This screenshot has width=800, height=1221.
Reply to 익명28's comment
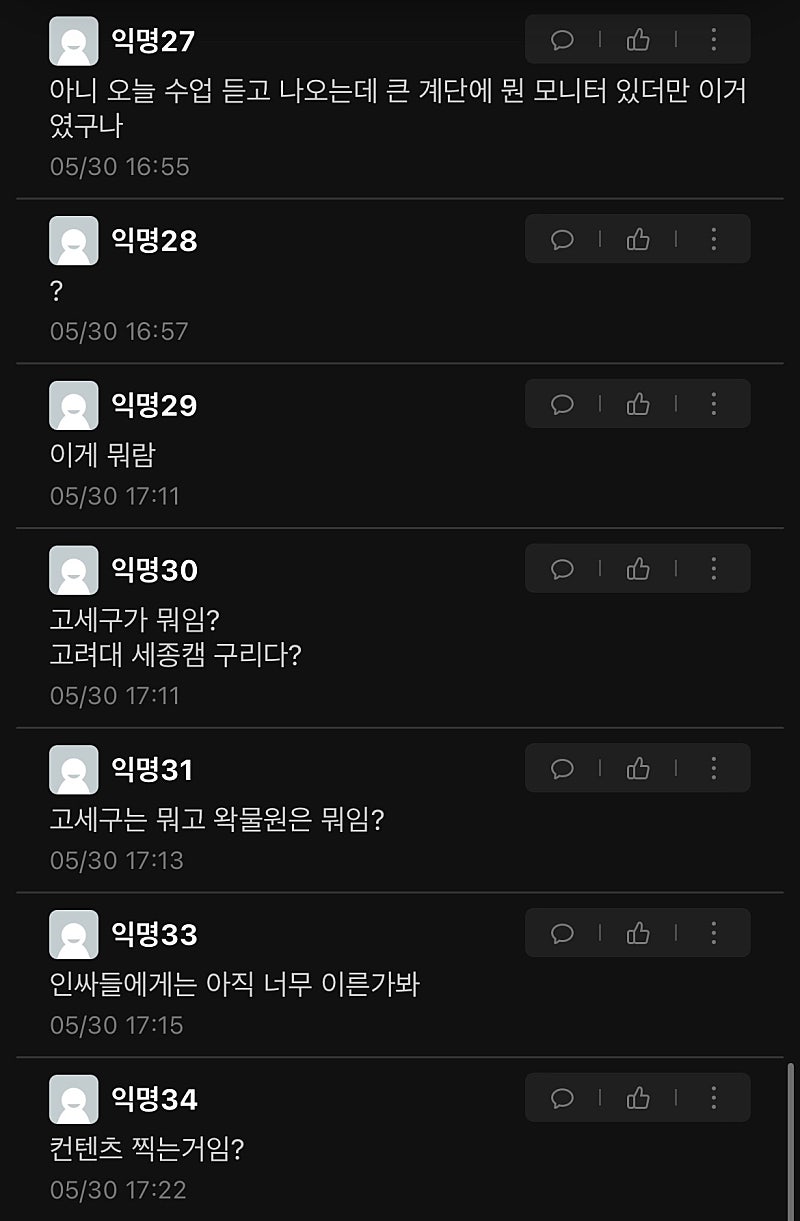click(562, 239)
